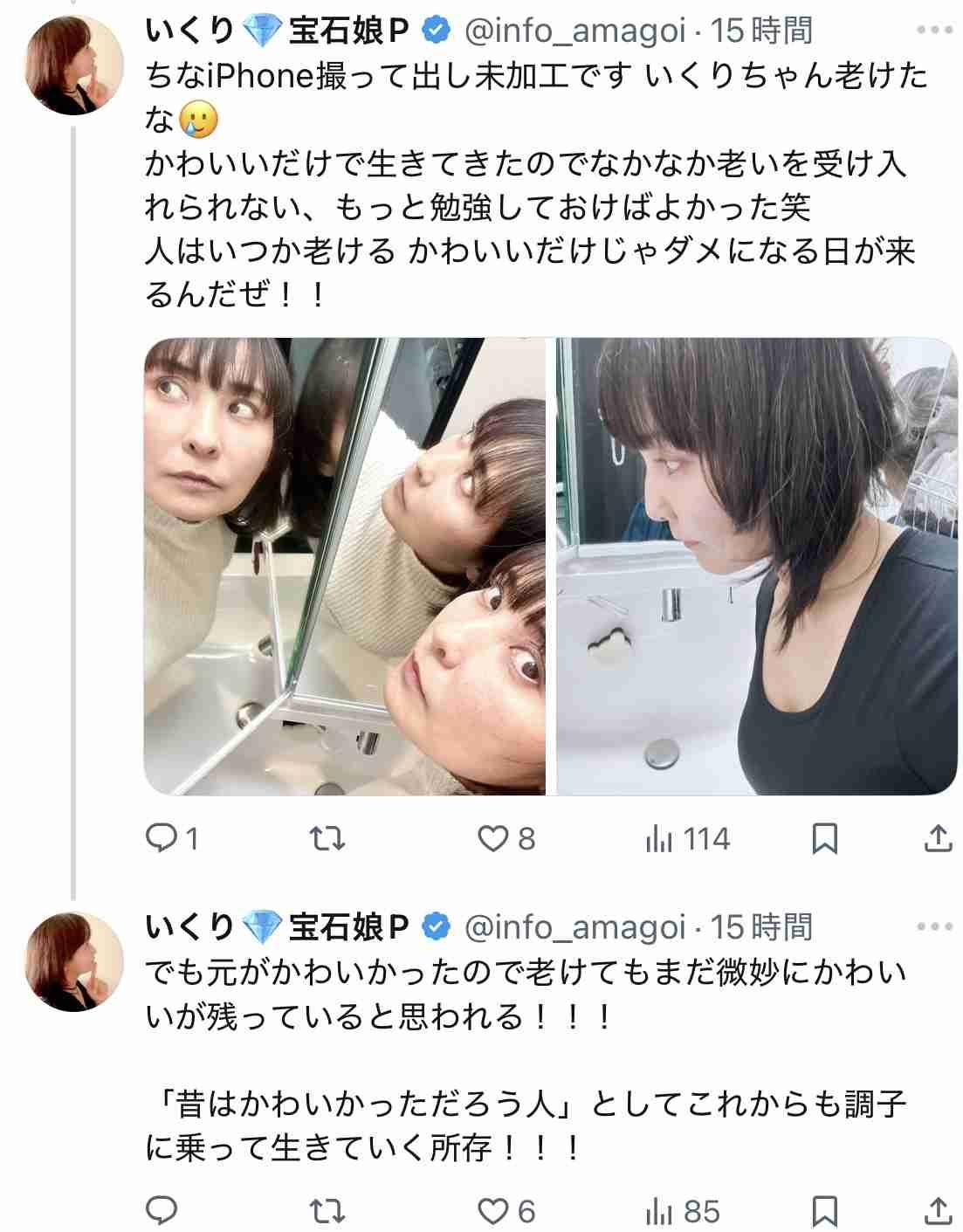Open overflow menu on the second tweet
Viewport: 963px width, 1232px height.
[934, 927]
